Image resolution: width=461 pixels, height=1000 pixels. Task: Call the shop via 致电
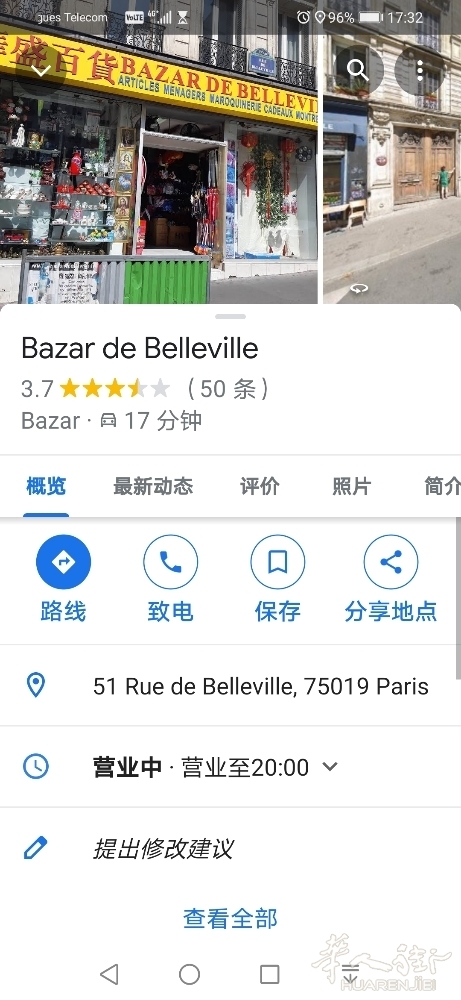[x=170, y=579]
